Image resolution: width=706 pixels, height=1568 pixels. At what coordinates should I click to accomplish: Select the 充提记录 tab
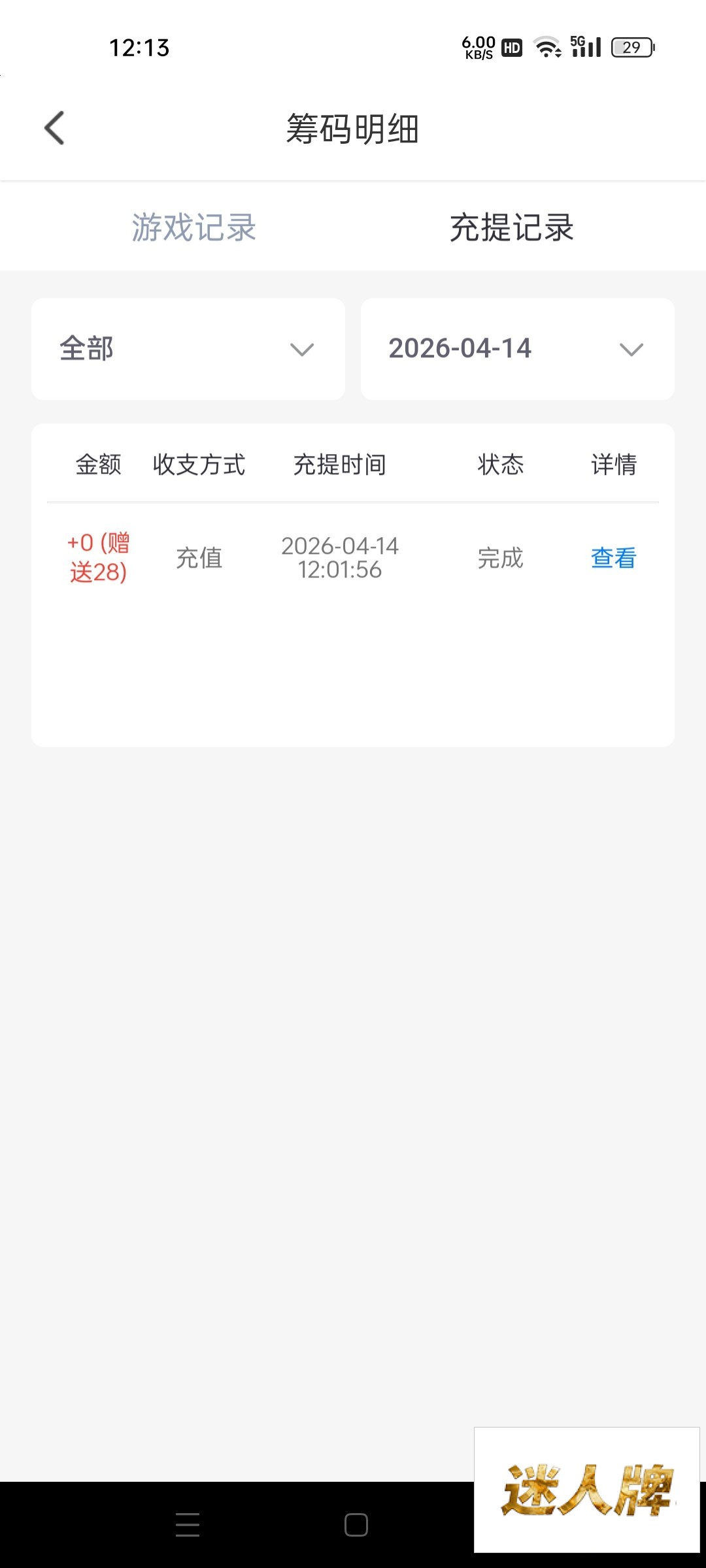[x=511, y=227]
